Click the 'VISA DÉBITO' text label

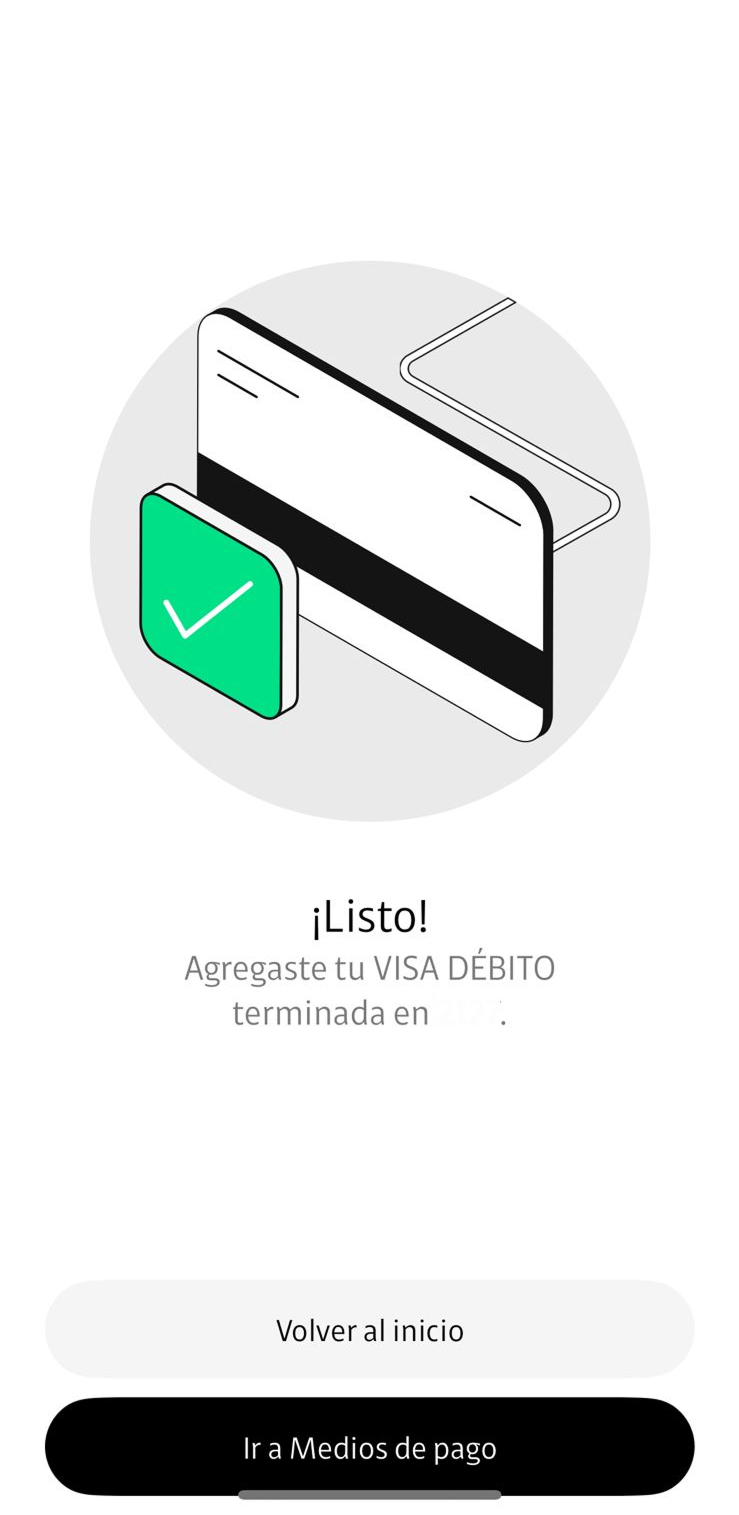[x=465, y=967]
